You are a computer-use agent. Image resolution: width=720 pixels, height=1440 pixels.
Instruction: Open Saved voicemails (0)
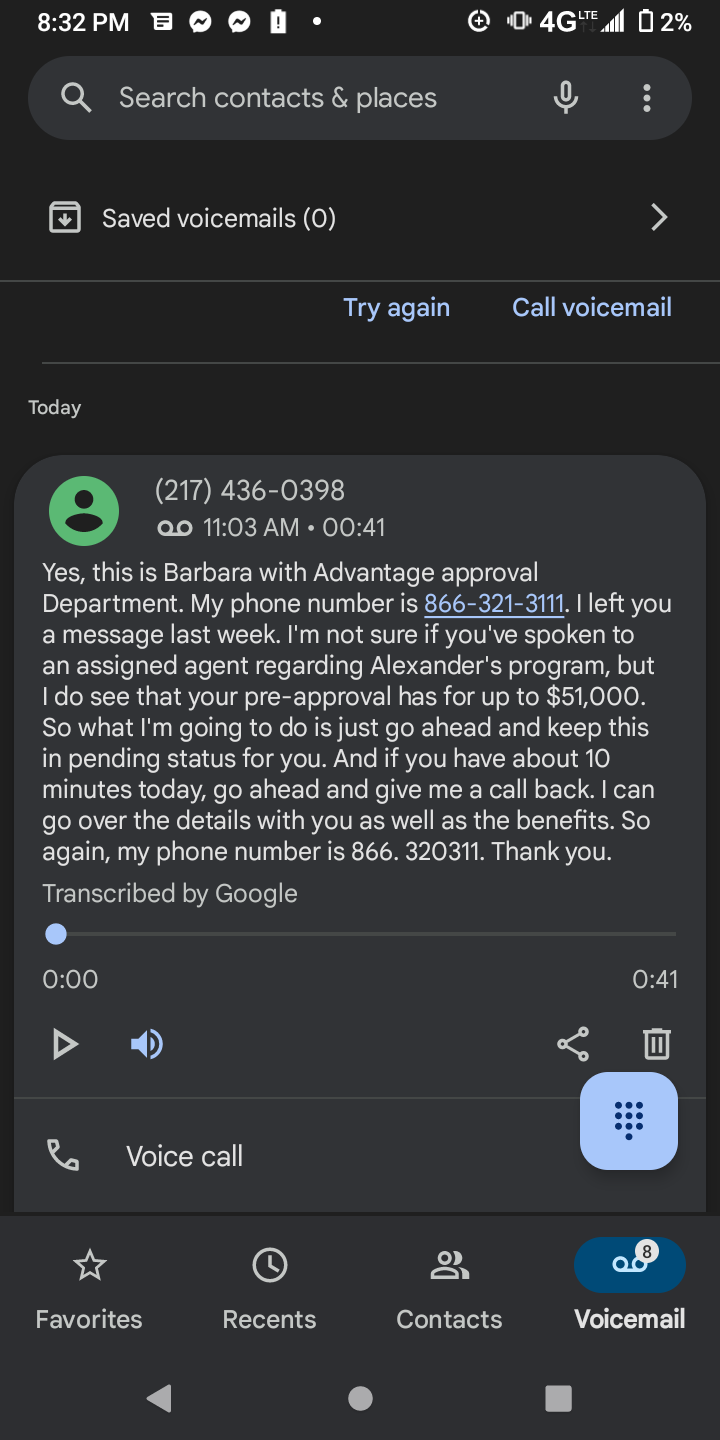(360, 218)
